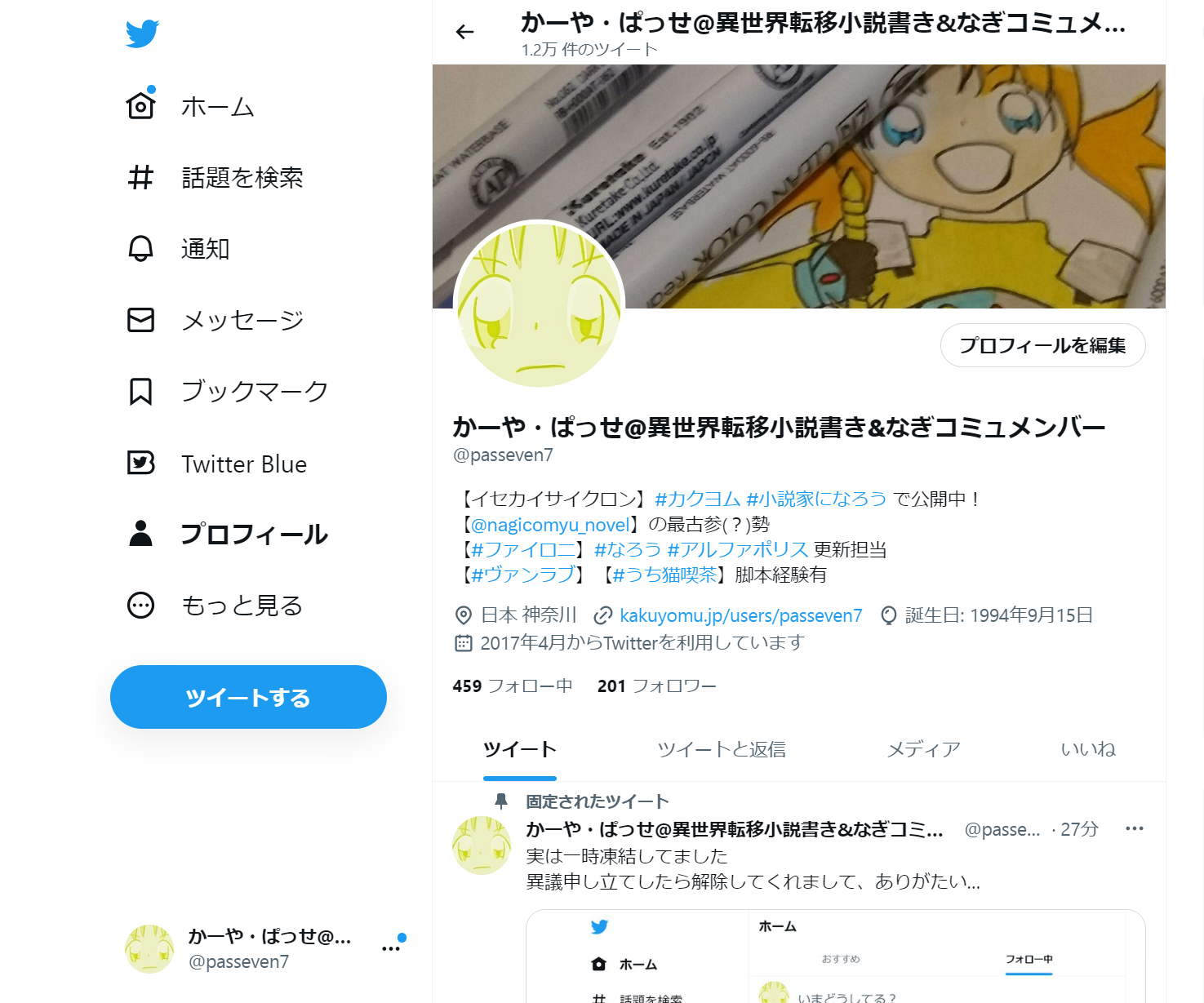View 201 フォロワー list

tap(656, 686)
